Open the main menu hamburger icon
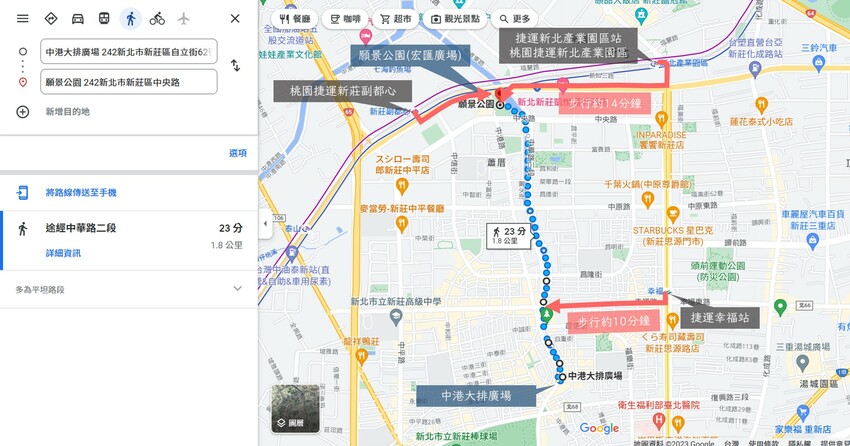Image resolution: width=850 pixels, height=446 pixels. (x=22, y=18)
